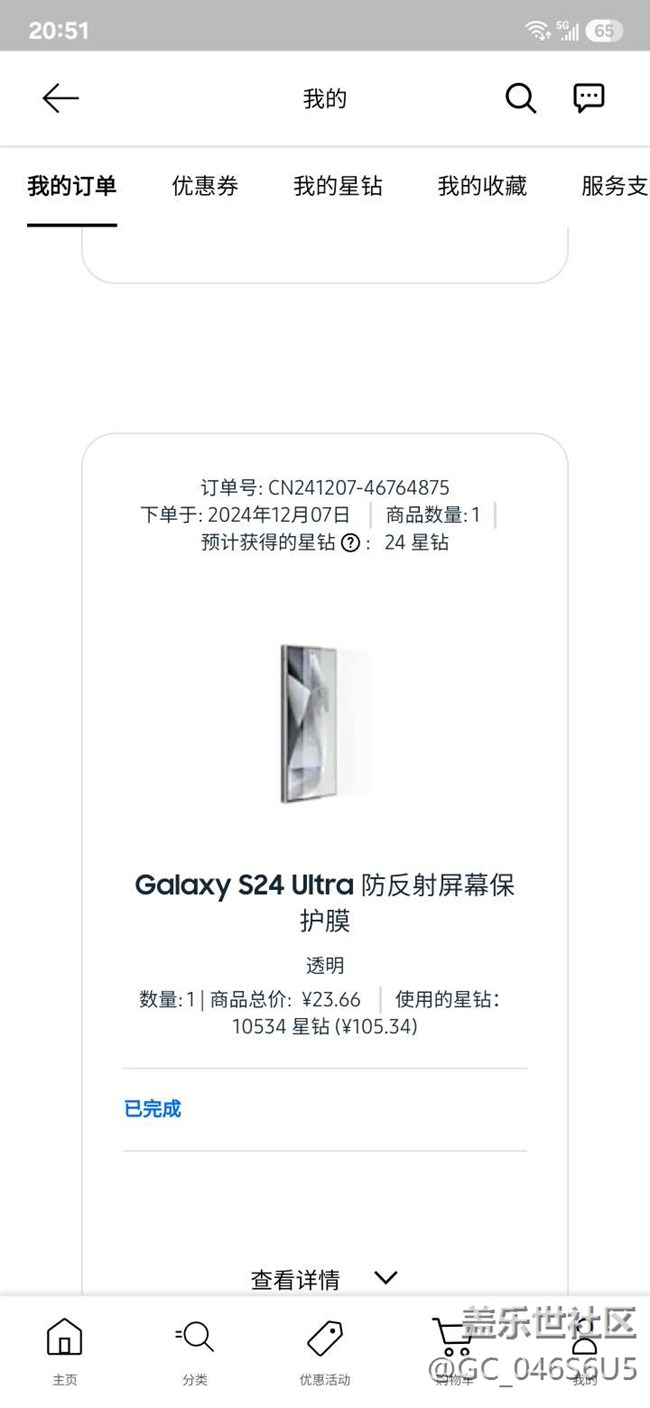Switch to the 优惠券 tab
This screenshot has width=650, height=1408.
click(205, 186)
